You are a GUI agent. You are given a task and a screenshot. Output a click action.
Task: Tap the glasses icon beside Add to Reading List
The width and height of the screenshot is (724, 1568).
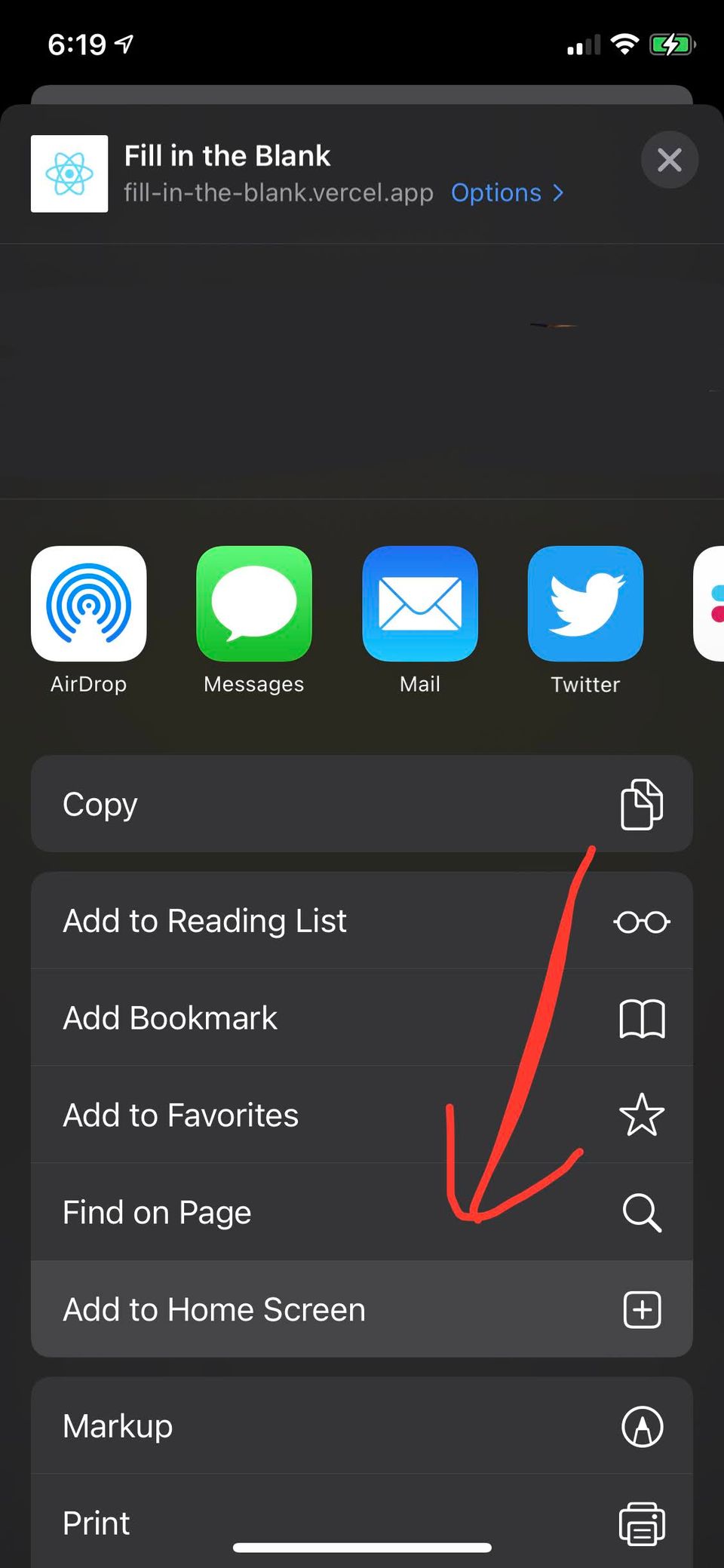pos(642,921)
